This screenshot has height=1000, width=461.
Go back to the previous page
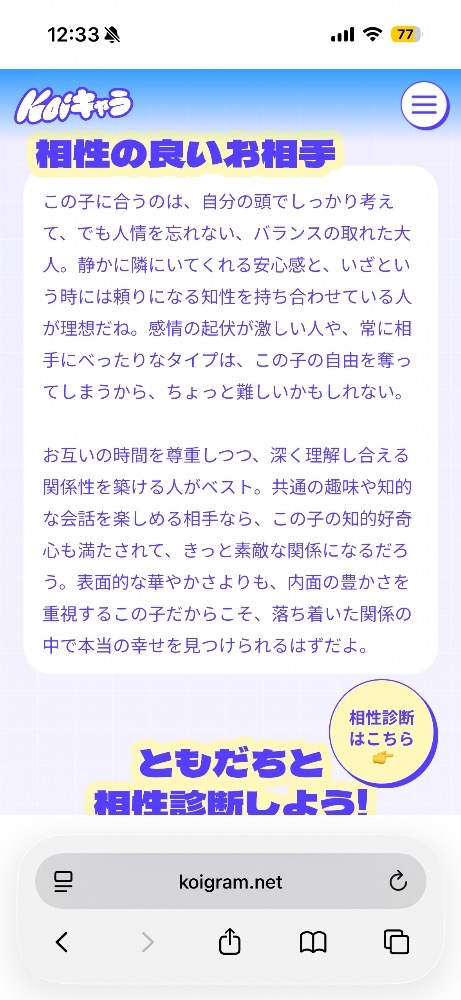click(x=62, y=942)
